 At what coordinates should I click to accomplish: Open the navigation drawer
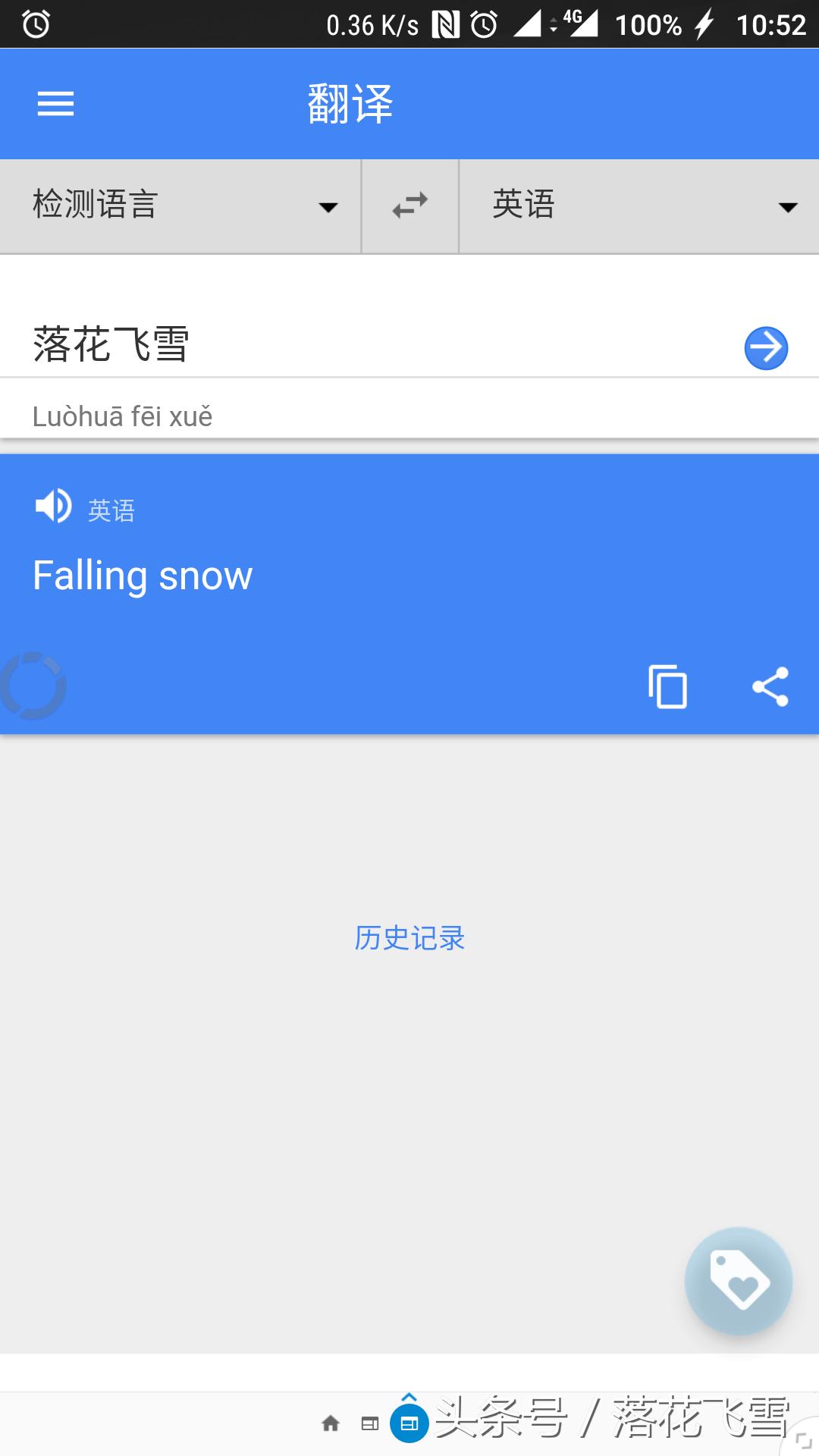[55, 103]
